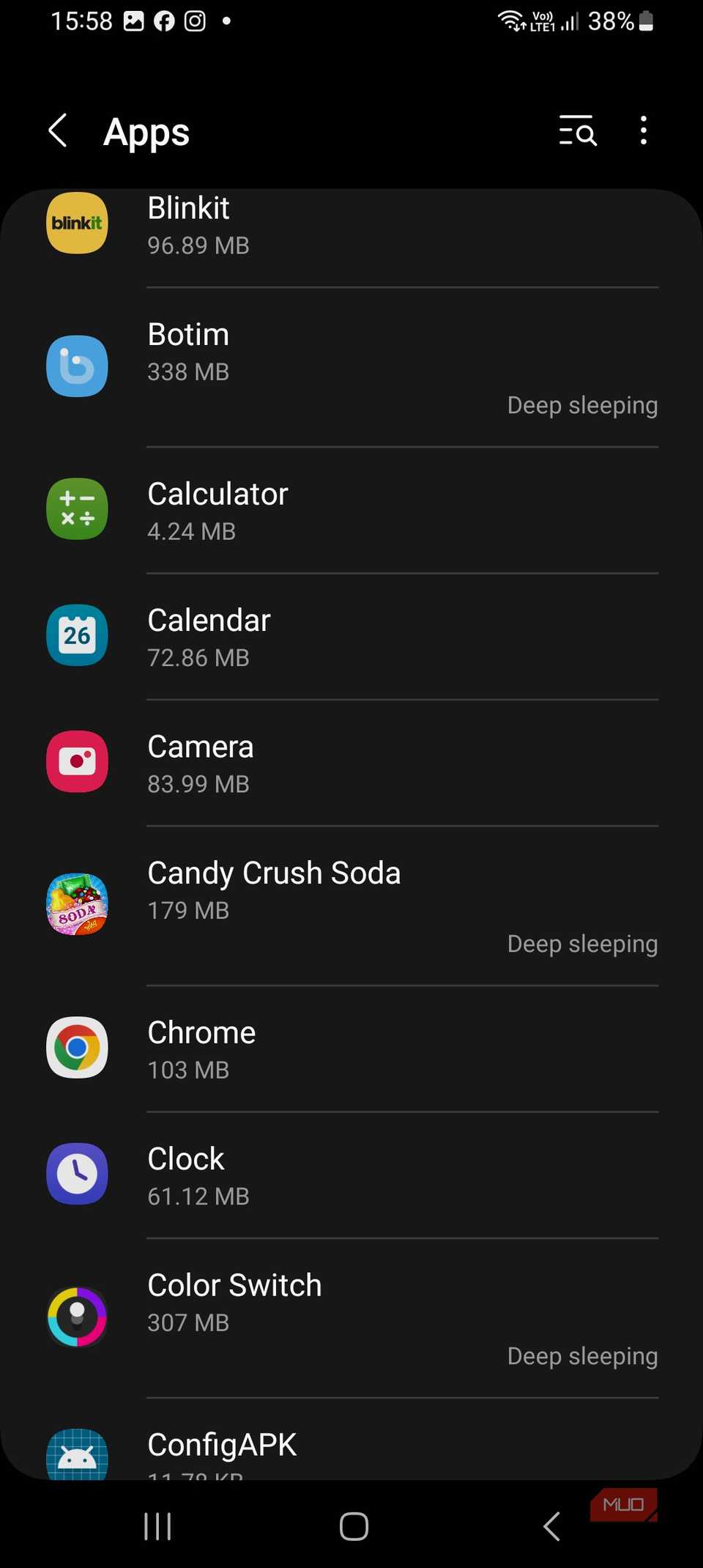This screenshot has width=703, height=1568.
Task: Open the filter and search apps icon
Action: [x=578, y=131]
